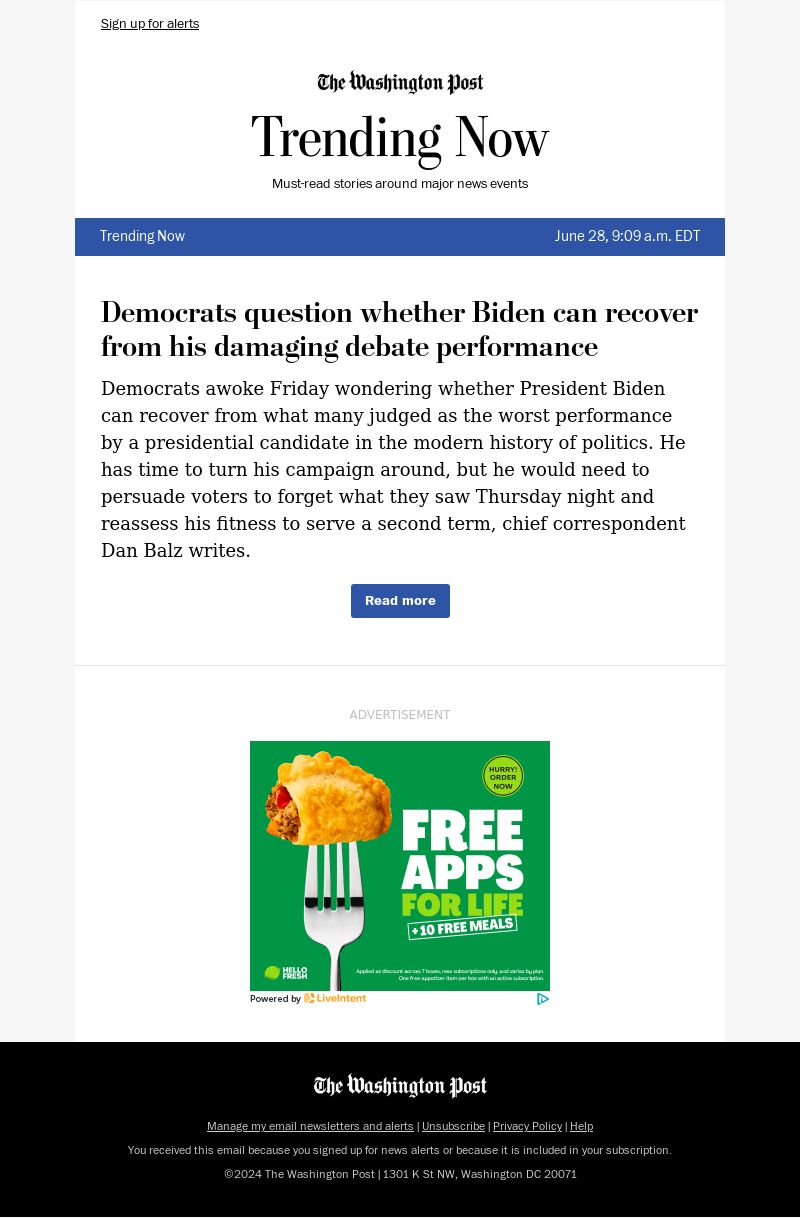Open the Biden debate performance headline
Viewport: 800px width, 1219px height.
click(x=399, y=330)
